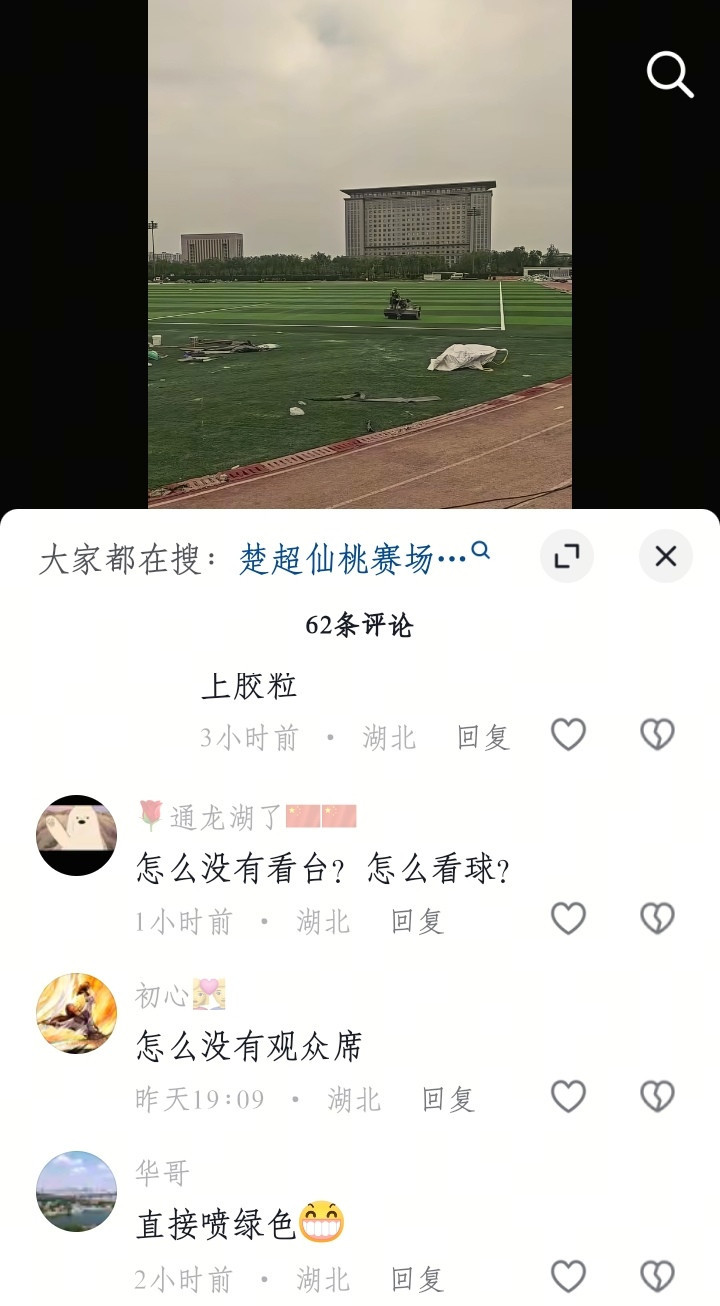The image size is (720, 1306).
Task: Like the 怎么没有看台 comment
Action: click(x=568, y=918)
